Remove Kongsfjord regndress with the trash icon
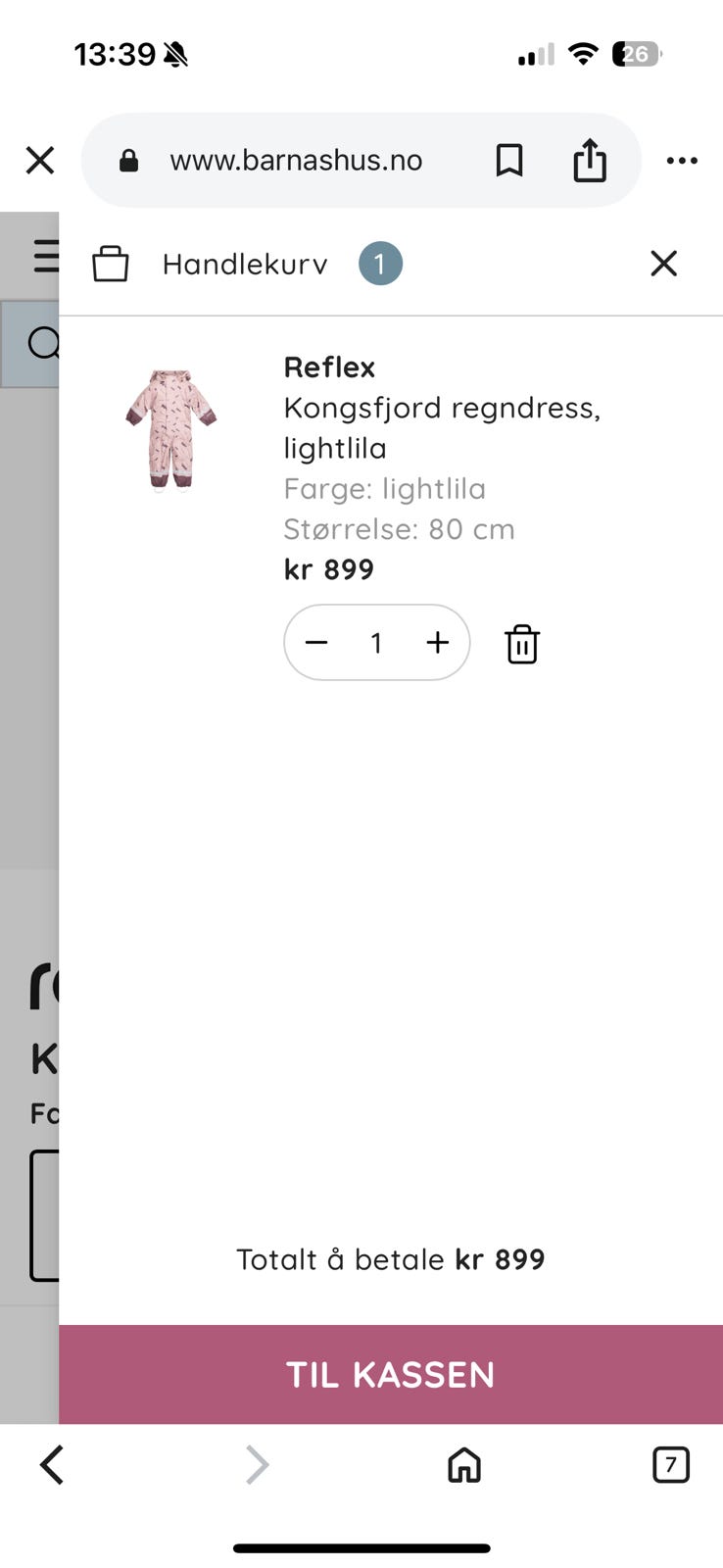Screen dimensions: 723x1568 (522, 644)
